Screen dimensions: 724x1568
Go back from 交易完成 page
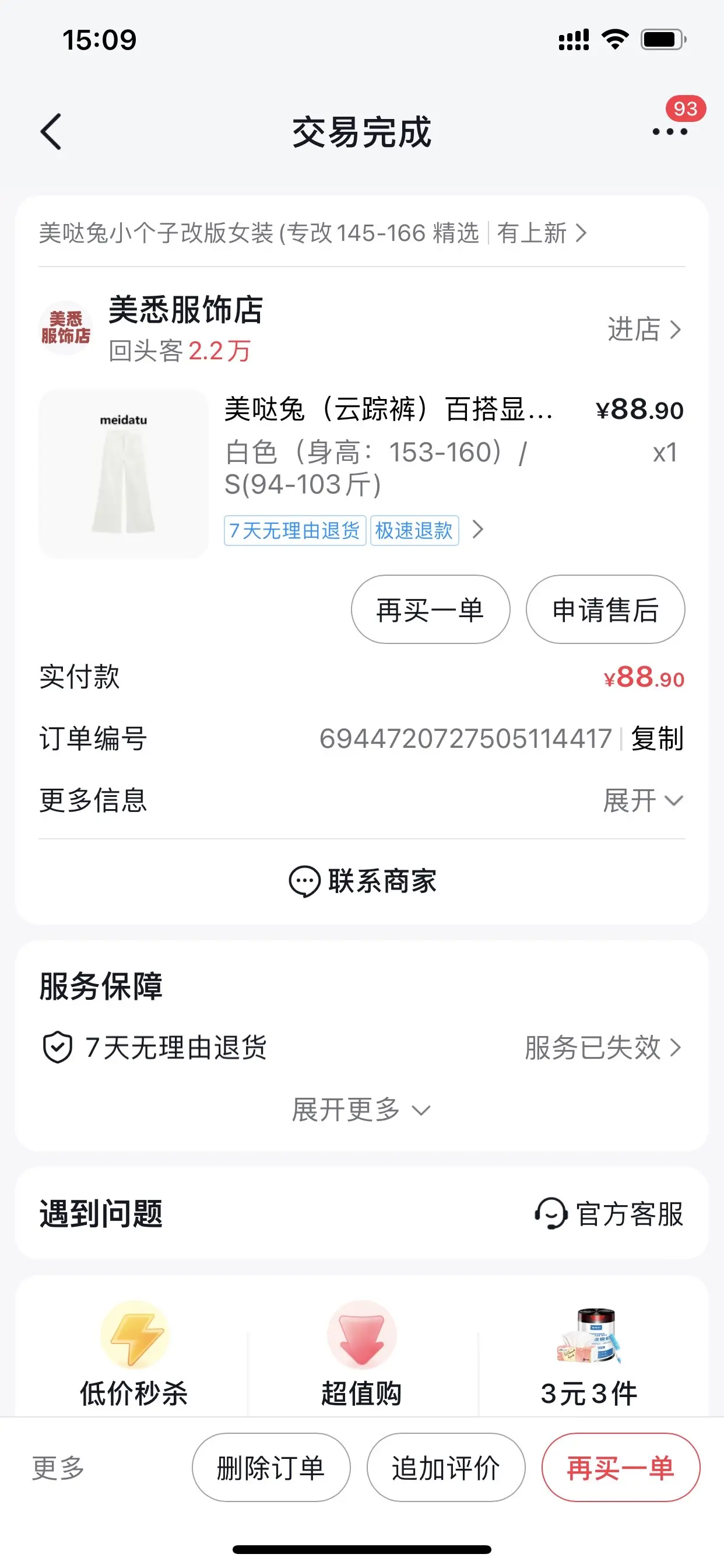pos(51,131)
